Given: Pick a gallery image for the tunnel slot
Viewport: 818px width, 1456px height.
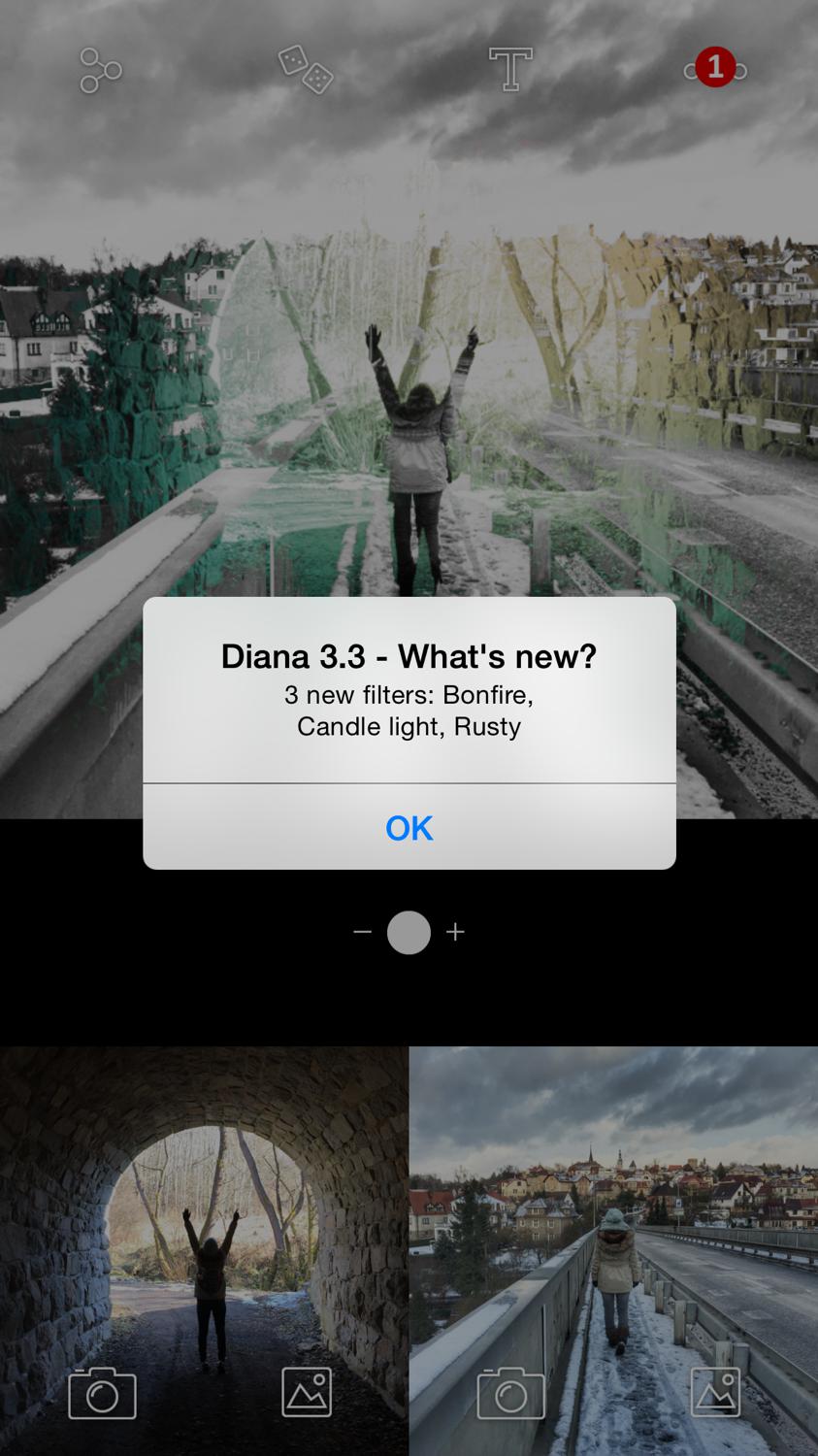Looking at the screenshot, I should 307,1393.
